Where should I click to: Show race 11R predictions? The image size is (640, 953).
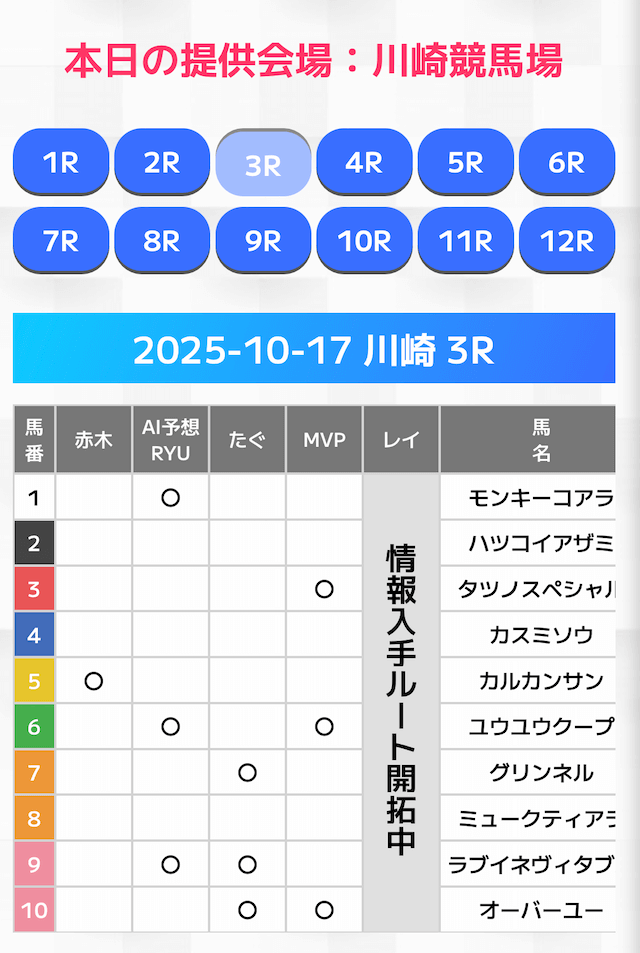465,240
